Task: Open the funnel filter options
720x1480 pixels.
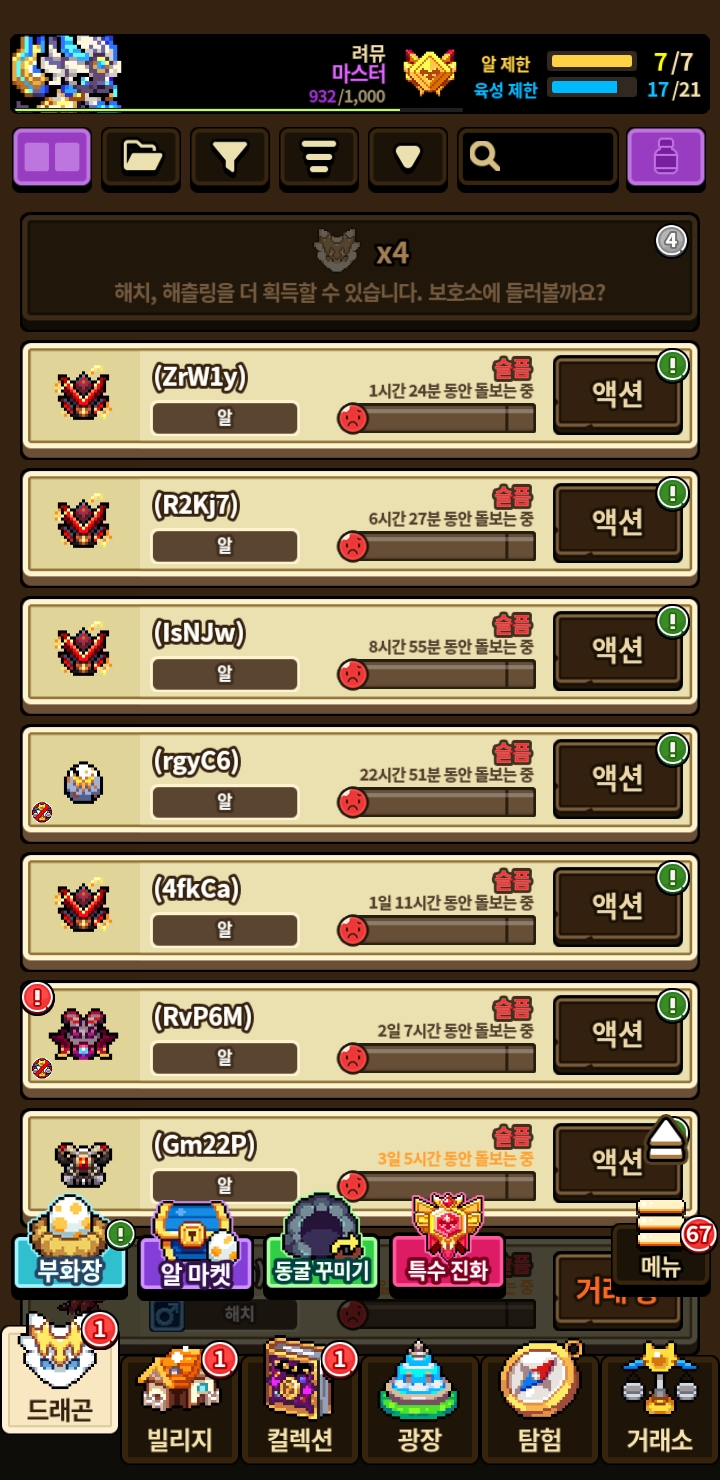Action: pyautogui.click(x=230, y=157)
